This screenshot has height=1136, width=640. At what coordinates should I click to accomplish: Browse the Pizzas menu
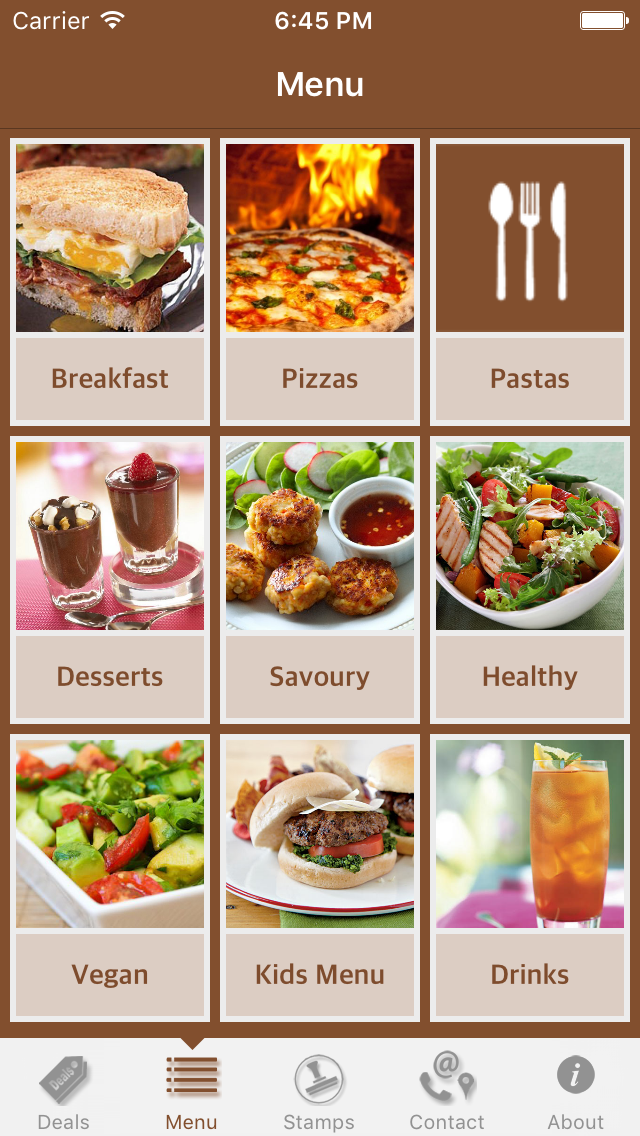320,282
